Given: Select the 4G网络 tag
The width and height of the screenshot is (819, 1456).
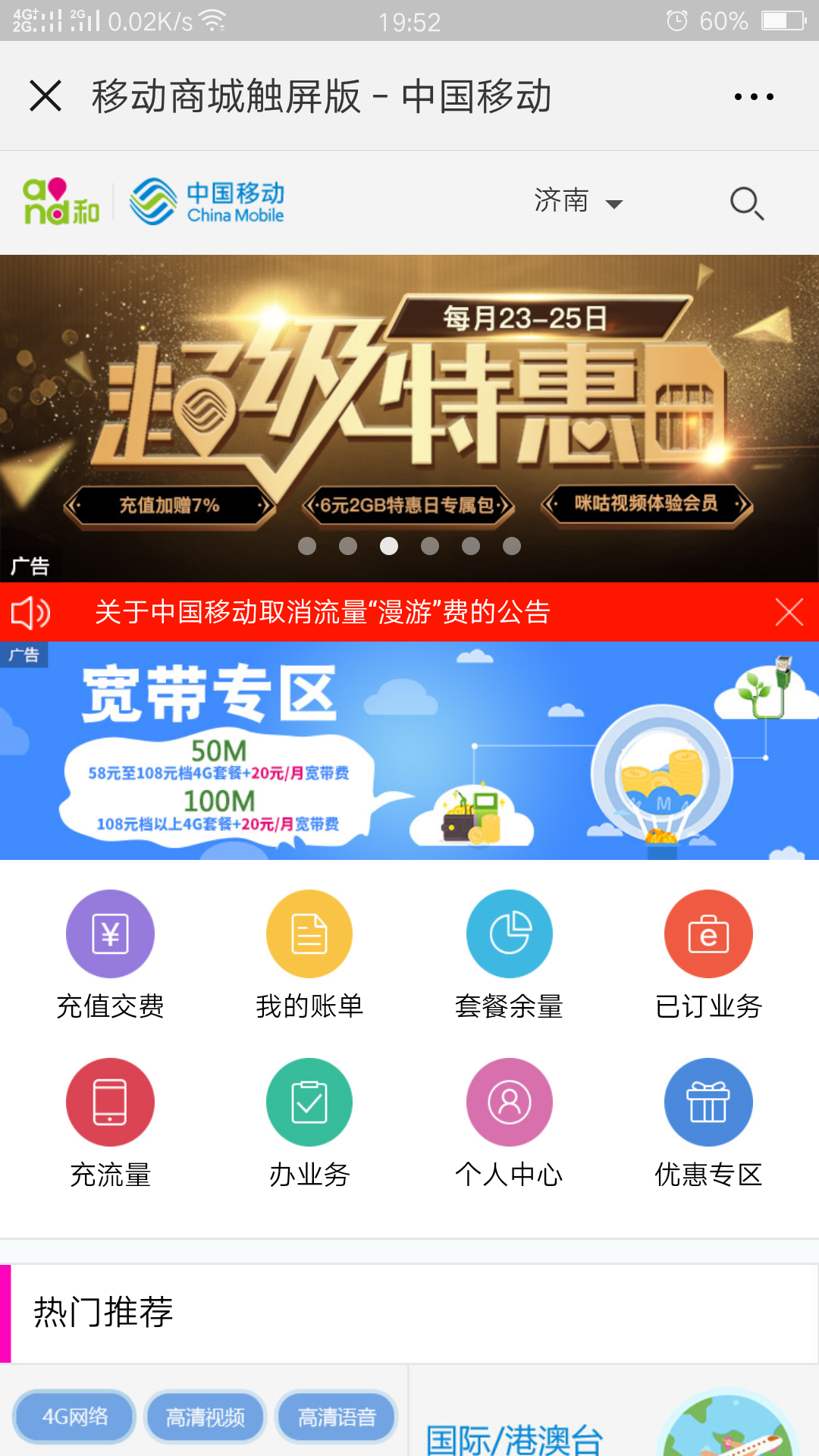Looking at the screenshot, I should tap(74, 1417).
